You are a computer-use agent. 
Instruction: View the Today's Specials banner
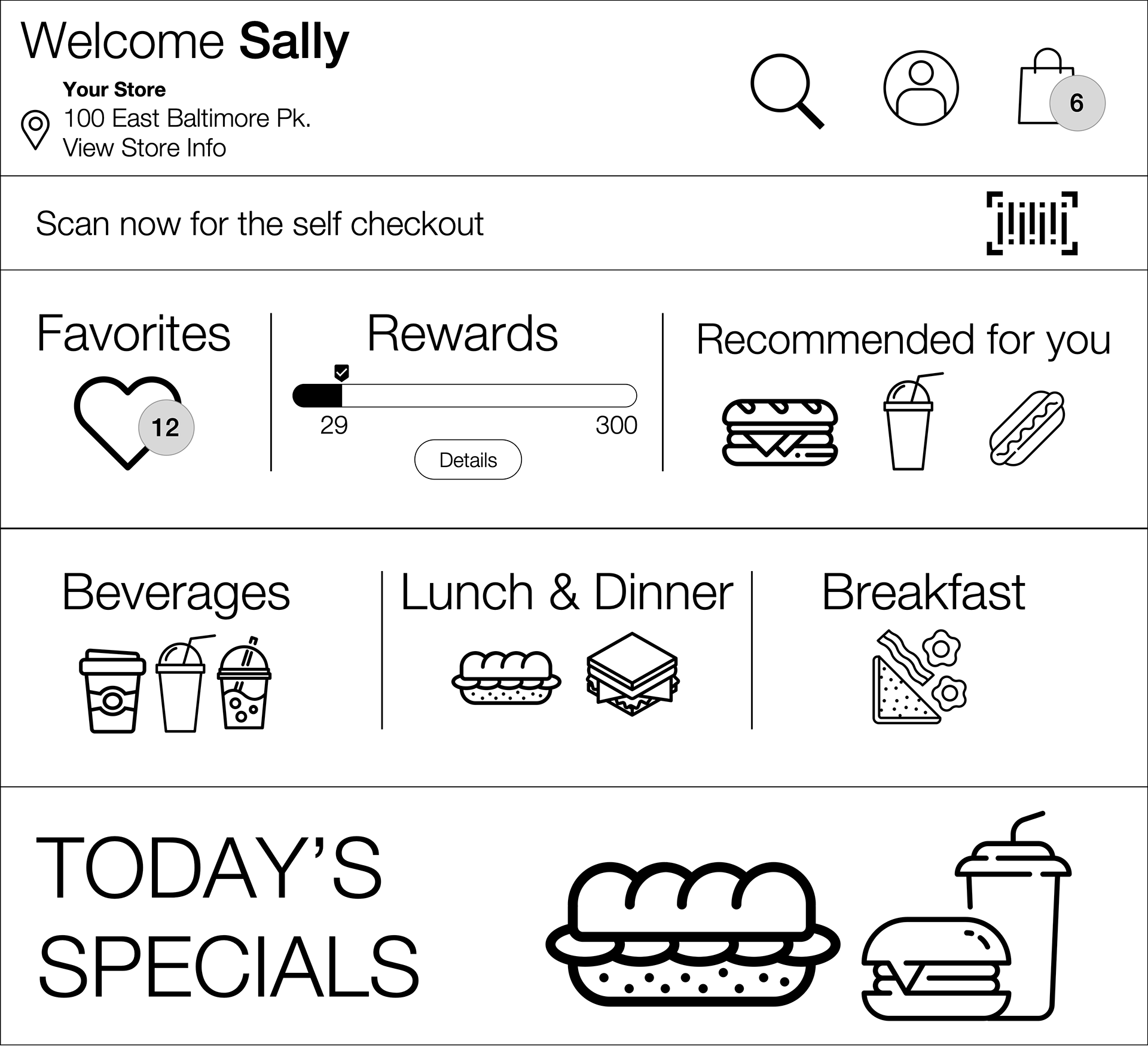point(574,917)
